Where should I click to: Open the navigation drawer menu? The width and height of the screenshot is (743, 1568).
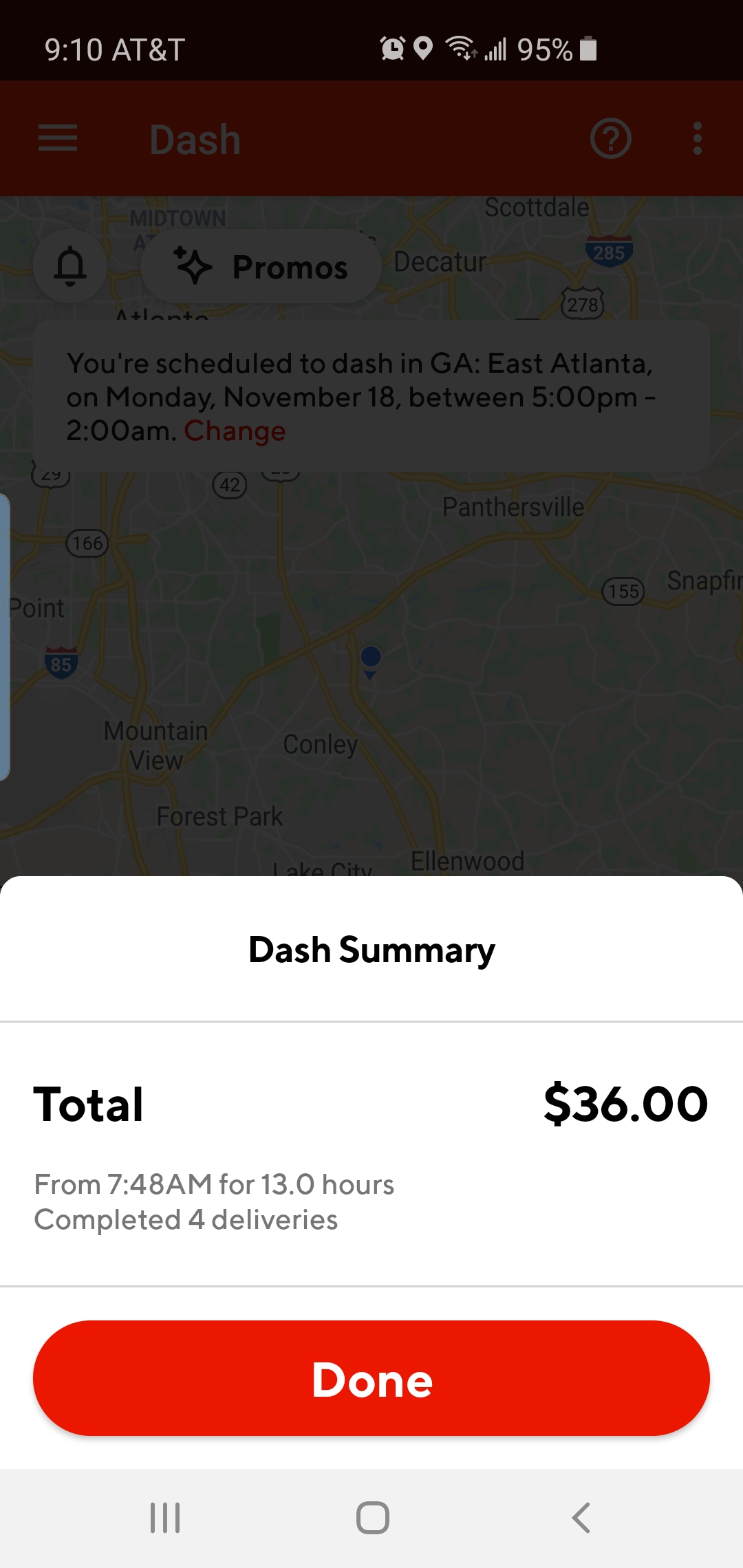coord(58,138)
